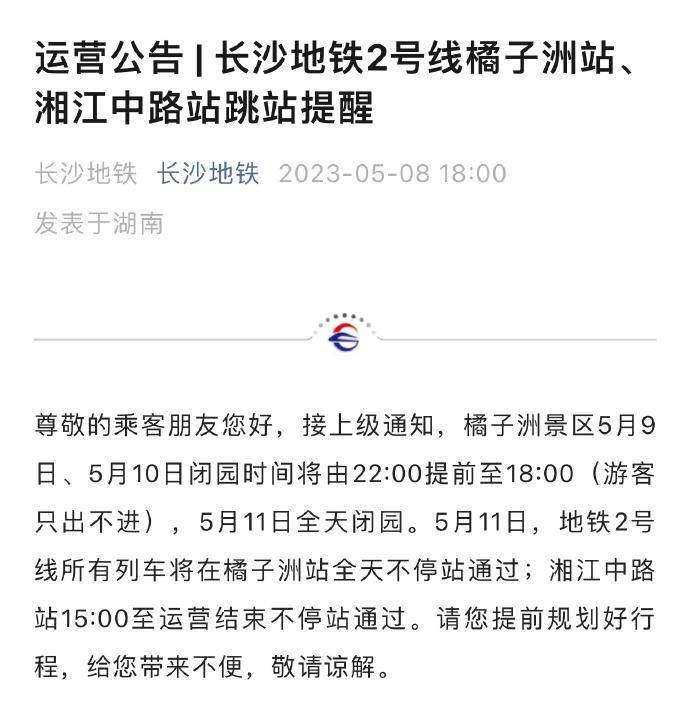Open the blue 长沙地铁 account link
The width and height of the screenshot is (690, 712).
[x=208, y=174]
